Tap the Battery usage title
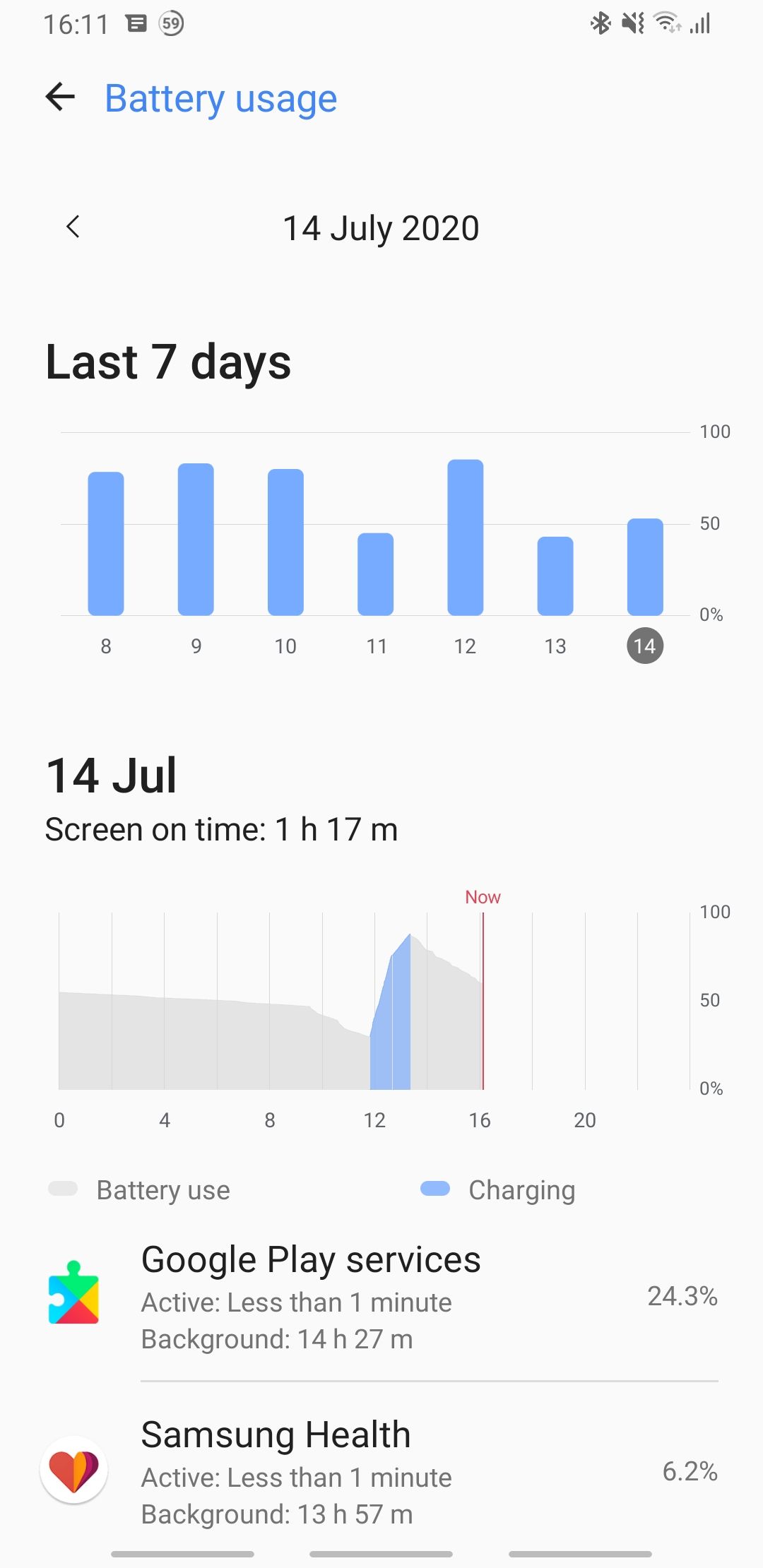This screenshot has width=763, height=1568. point(220,97)
